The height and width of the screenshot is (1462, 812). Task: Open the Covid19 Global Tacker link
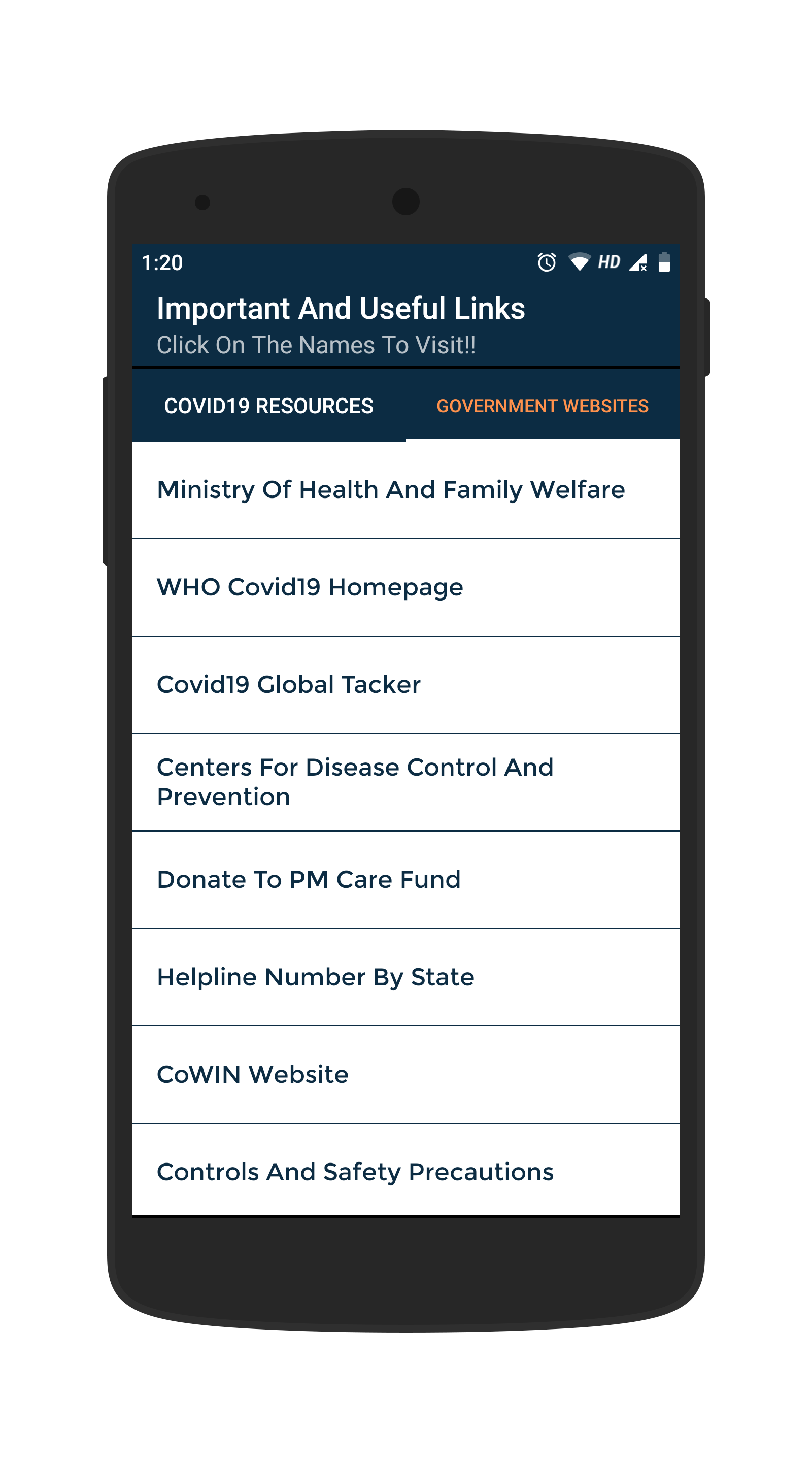[405, 685]
